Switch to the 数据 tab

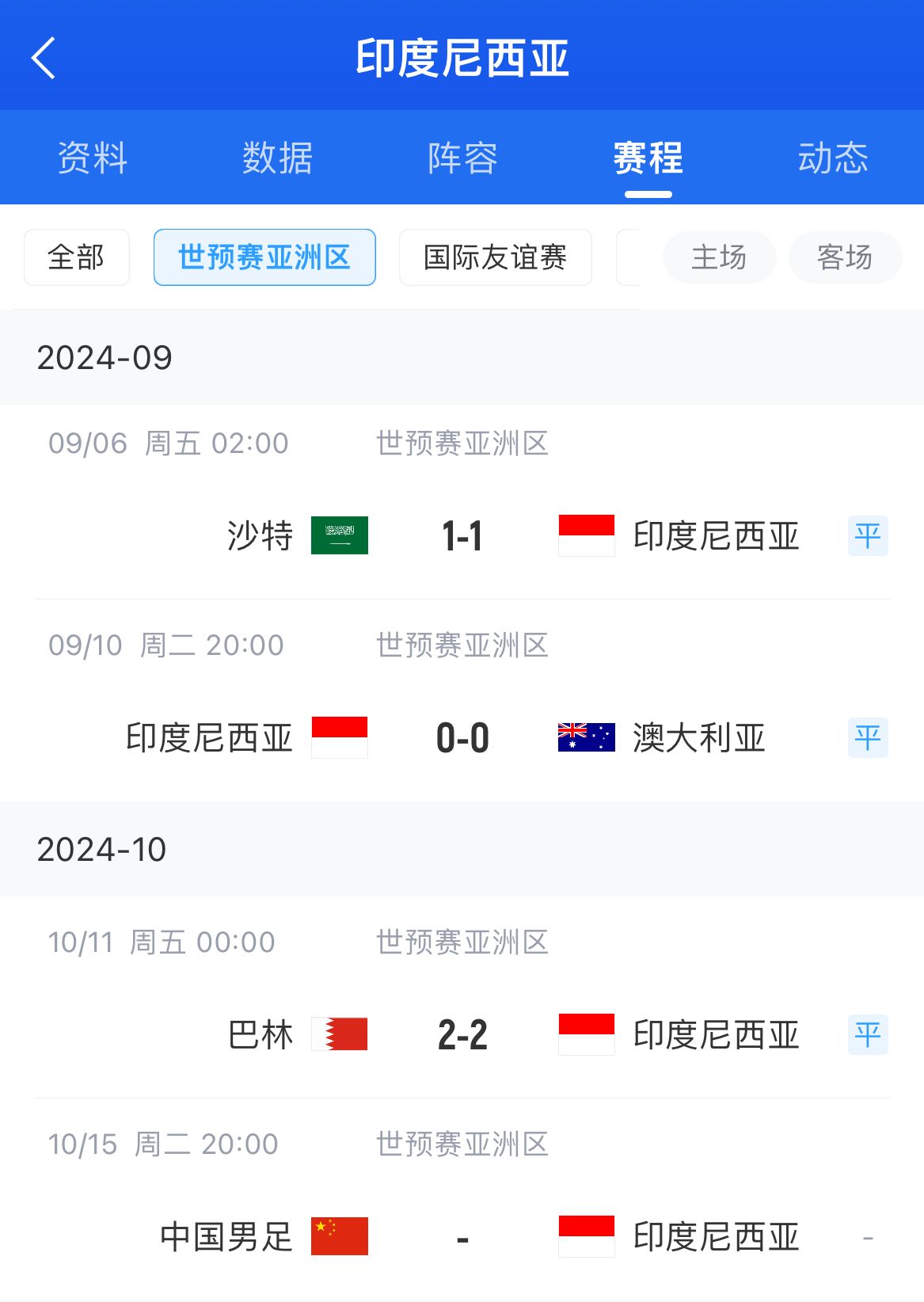(277, 158)
